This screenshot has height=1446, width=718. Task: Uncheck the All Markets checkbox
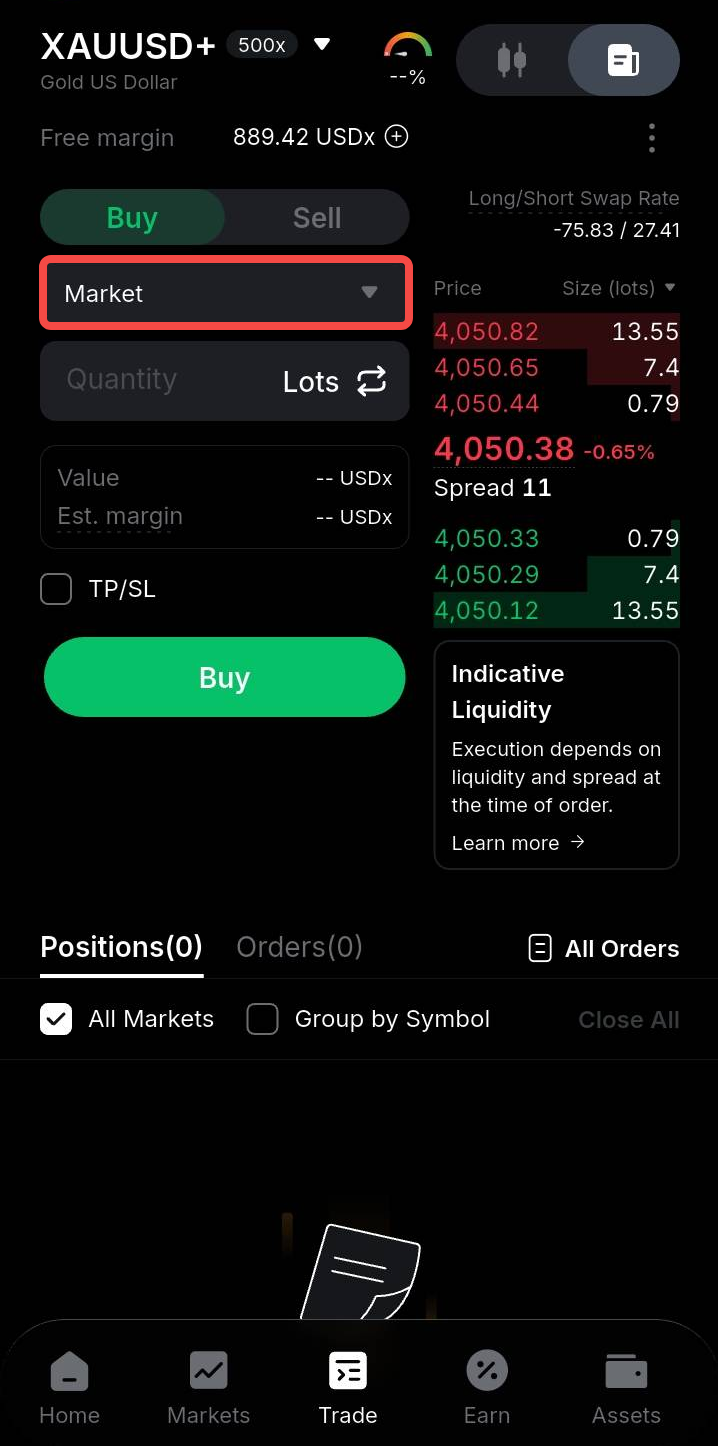coord(56,1019)
